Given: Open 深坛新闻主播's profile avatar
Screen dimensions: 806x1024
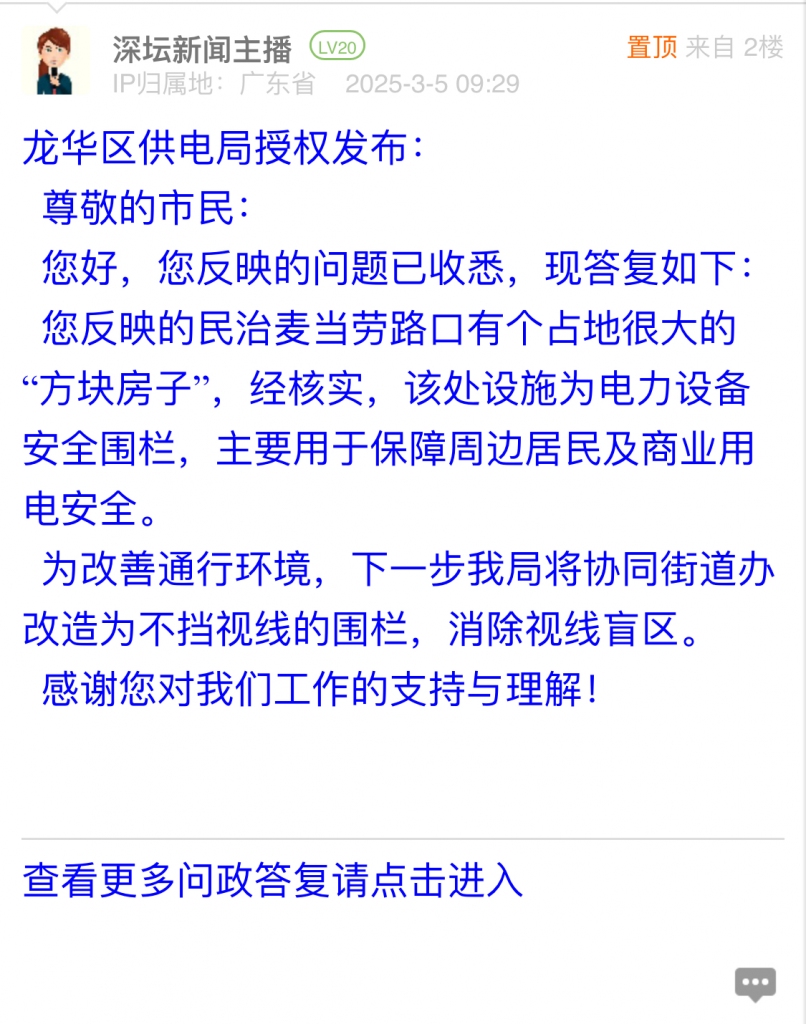Looking at the screenshot, I should pyautogui.click(x=56, y=61).
